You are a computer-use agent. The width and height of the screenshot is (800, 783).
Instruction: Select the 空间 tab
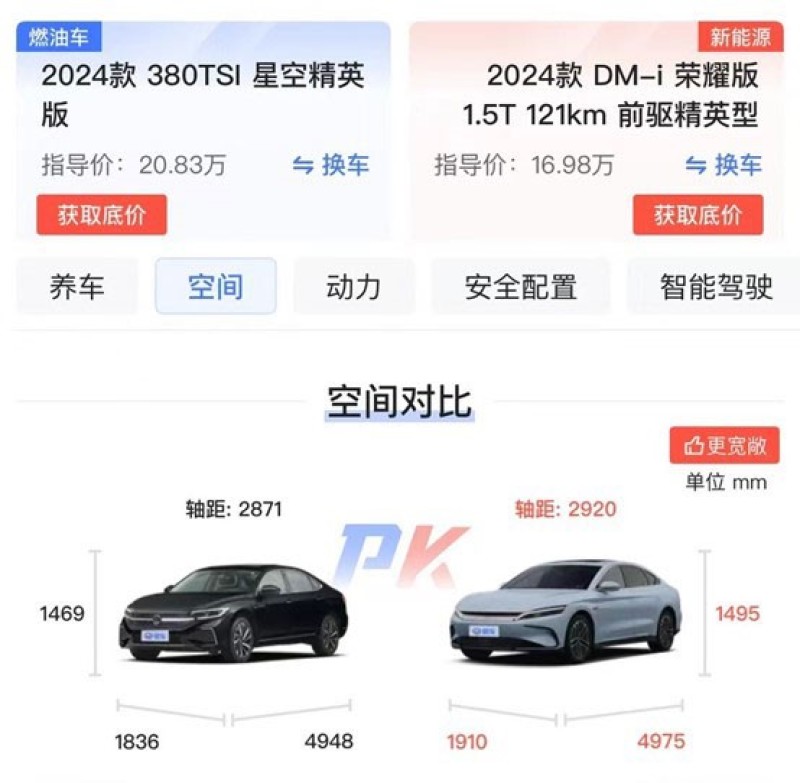coord(215,287)
